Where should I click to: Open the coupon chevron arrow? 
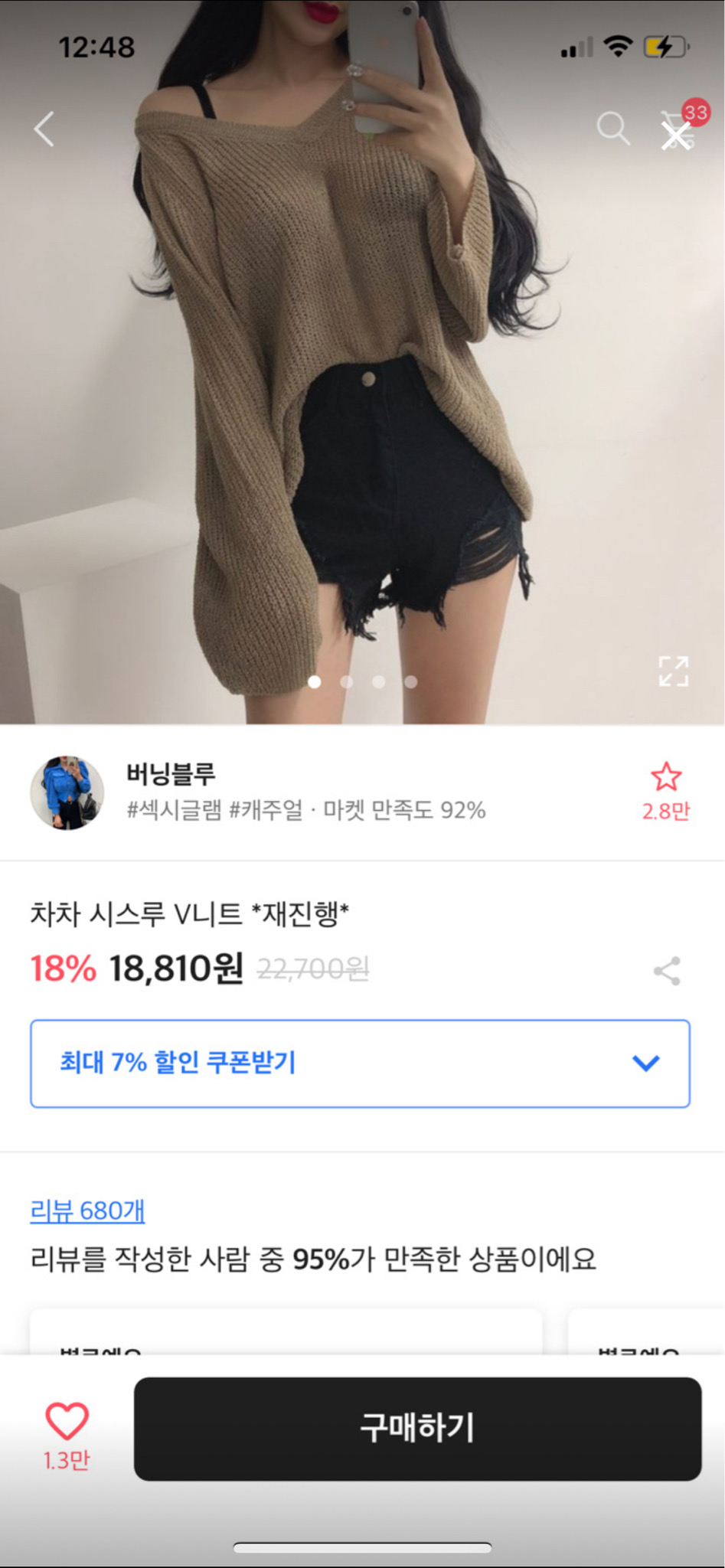(x=647, y=1063)
